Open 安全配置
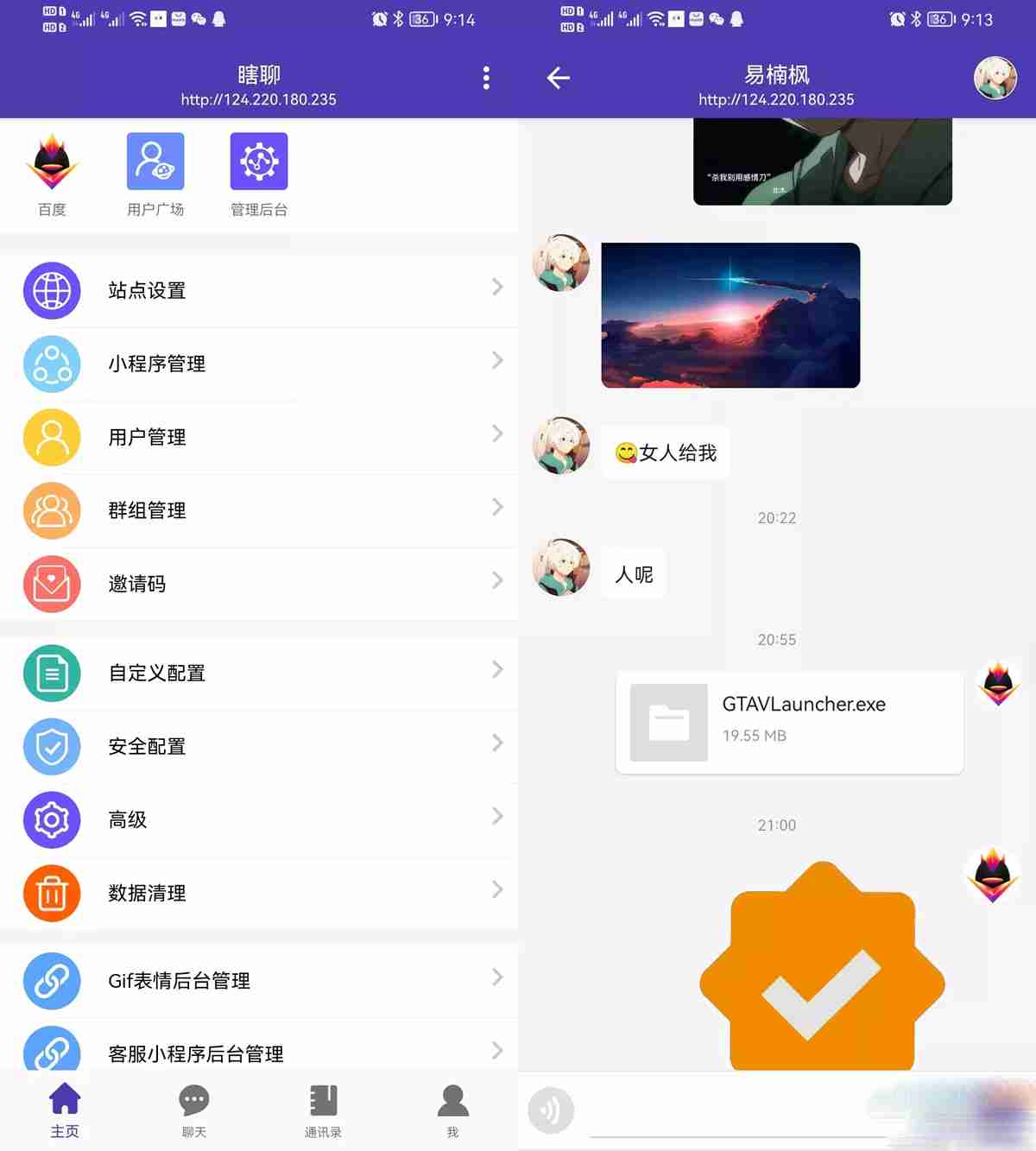Screen dimensions: 1036x1151 (259, 746)
